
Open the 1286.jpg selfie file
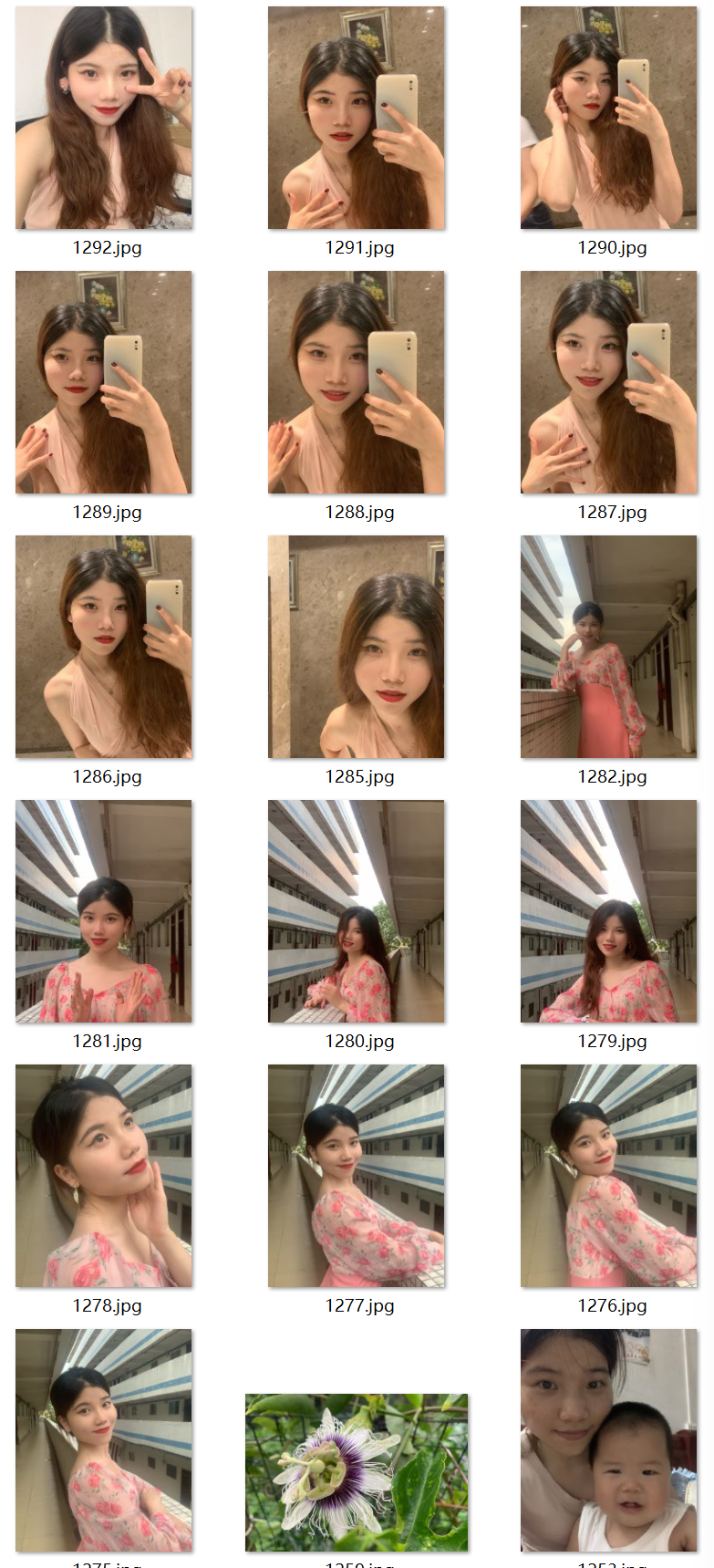(x=104, y=647)
